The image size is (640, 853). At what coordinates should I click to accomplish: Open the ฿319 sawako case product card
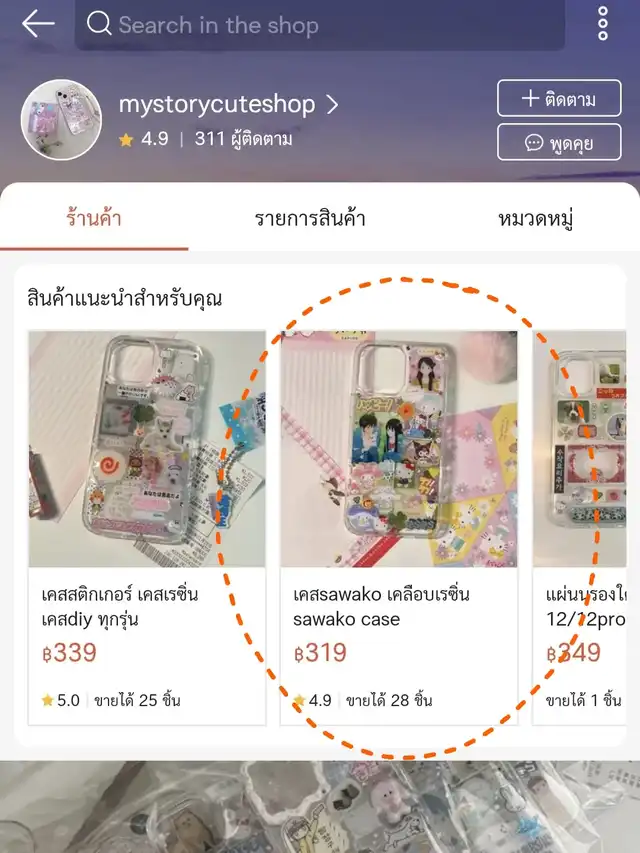398,527
